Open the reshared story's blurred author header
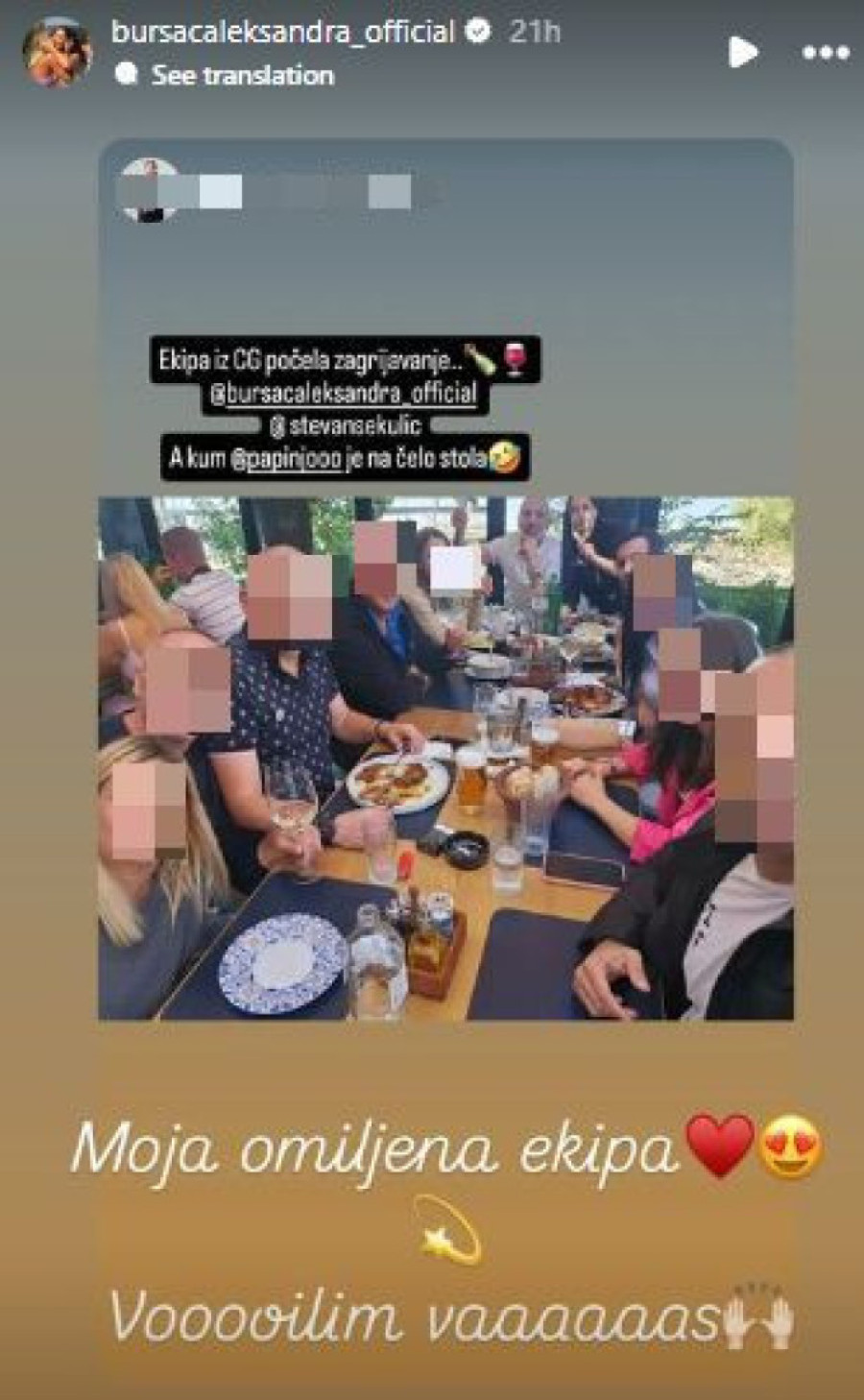 278,192
